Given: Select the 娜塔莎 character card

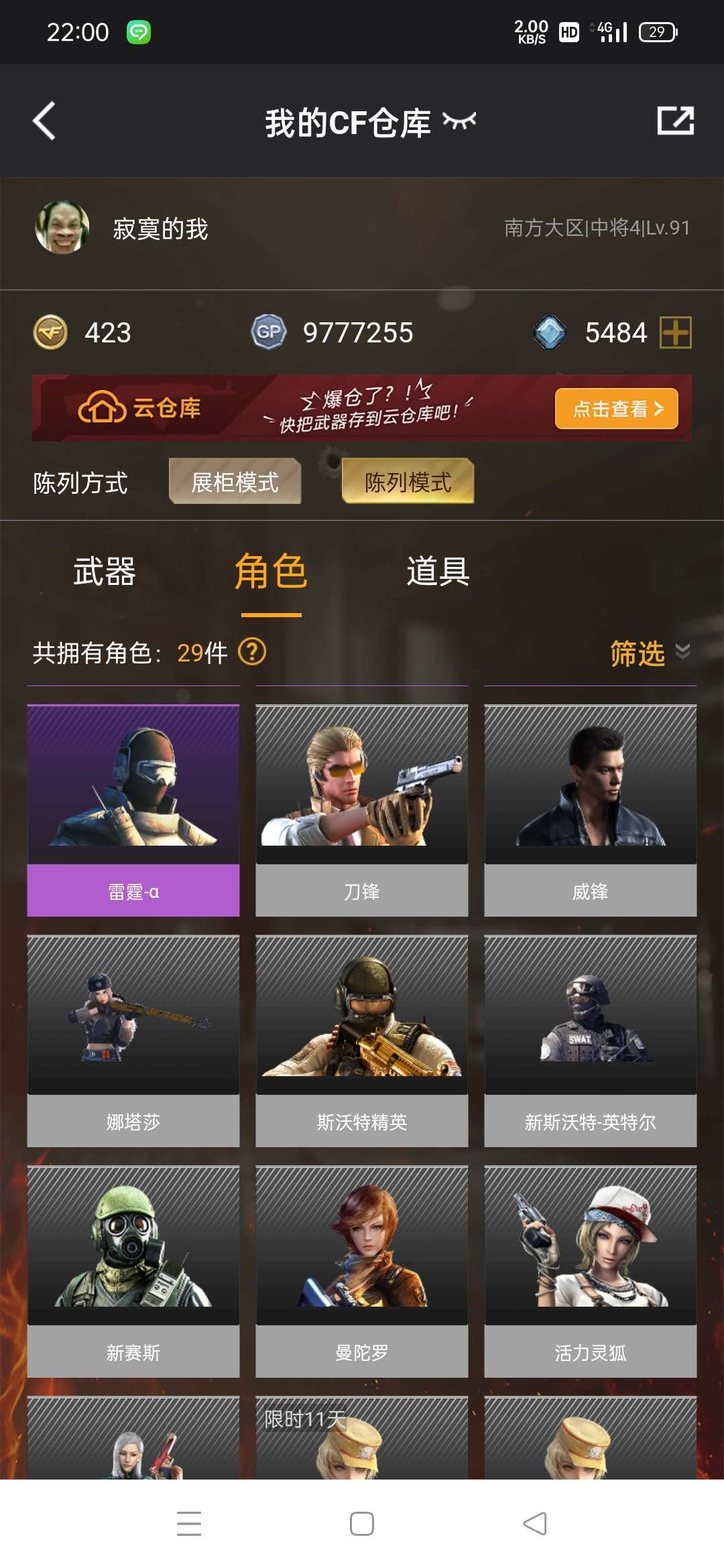Looking at the screenshot, I should 133,1041.
